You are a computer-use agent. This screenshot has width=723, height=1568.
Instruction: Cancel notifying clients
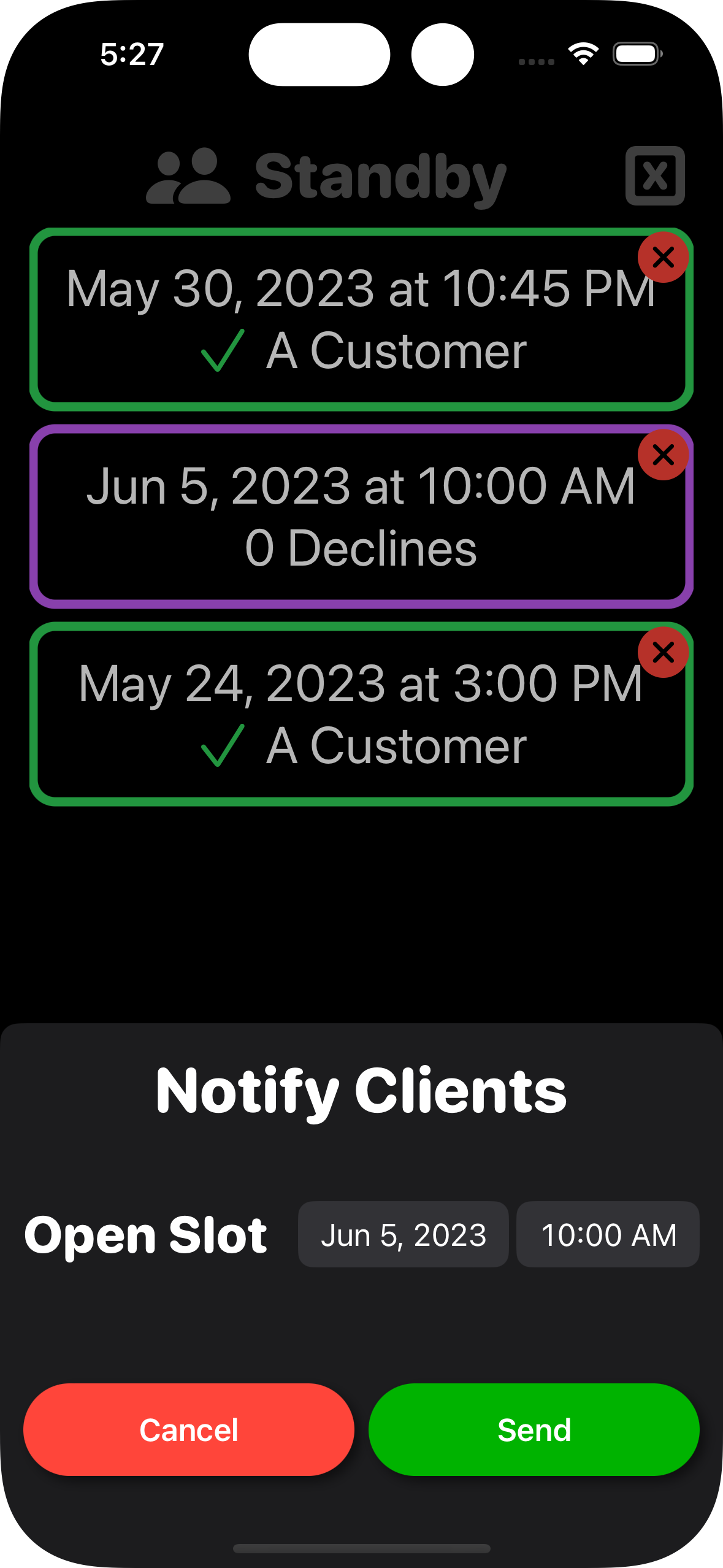pos(189,1429)
